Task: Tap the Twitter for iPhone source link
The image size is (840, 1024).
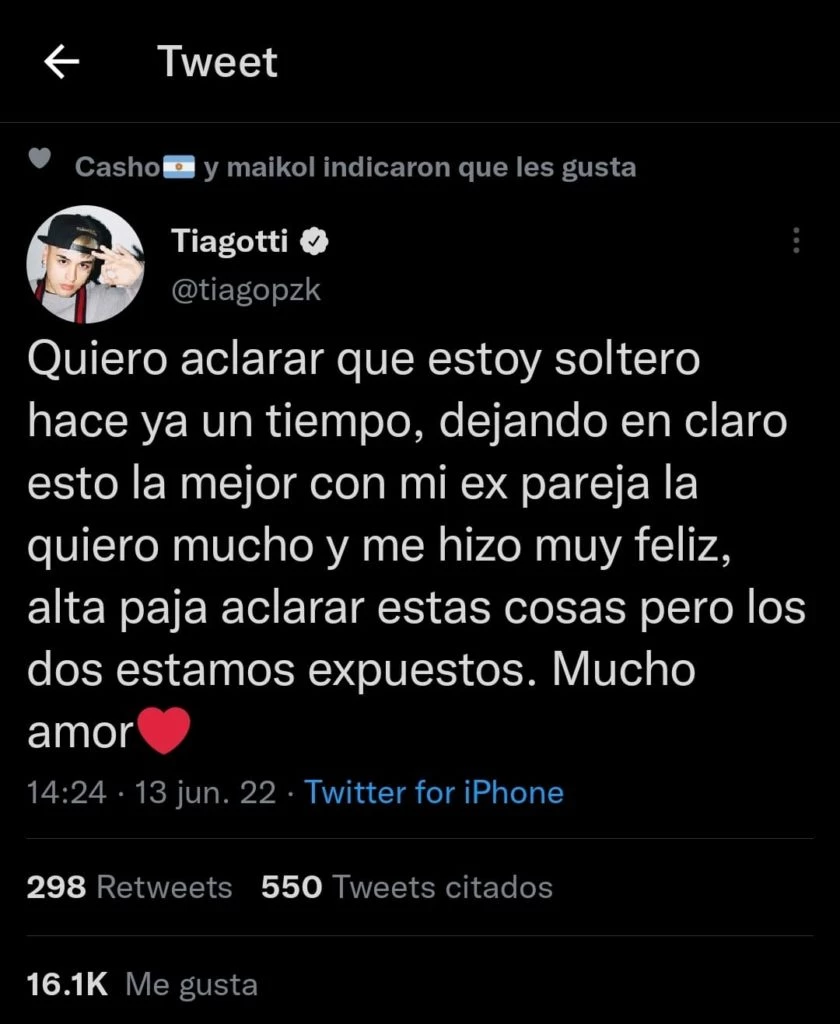Action: coord(434,793)
